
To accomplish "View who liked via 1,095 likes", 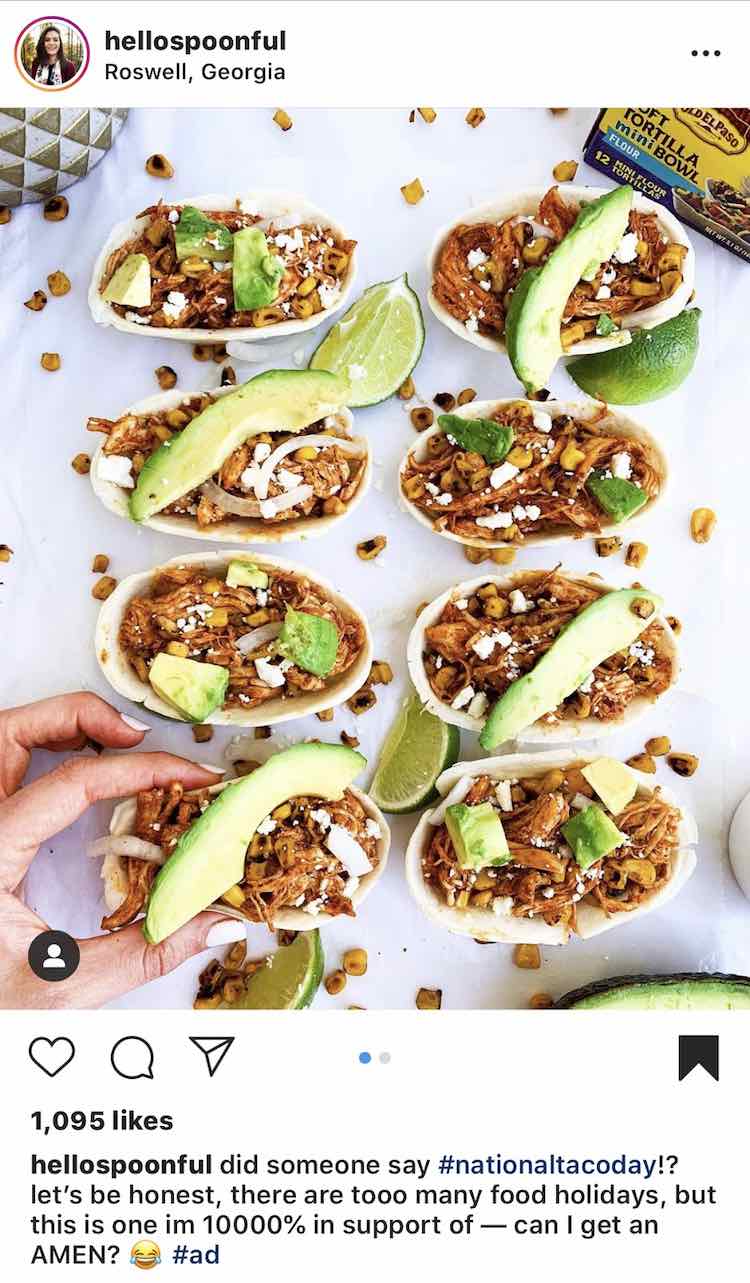I will [102, 1121].
